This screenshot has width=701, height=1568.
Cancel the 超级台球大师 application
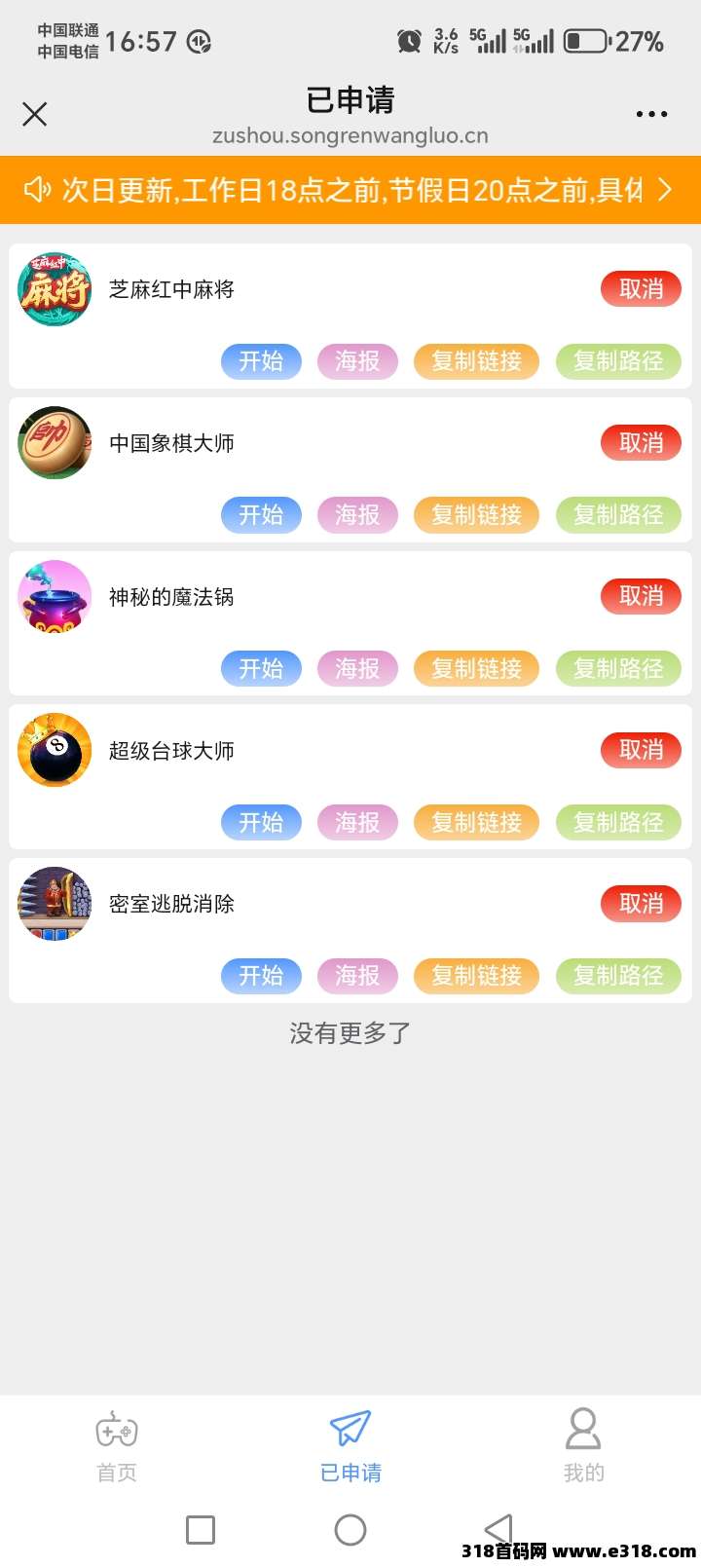click(x=641, y=750)
